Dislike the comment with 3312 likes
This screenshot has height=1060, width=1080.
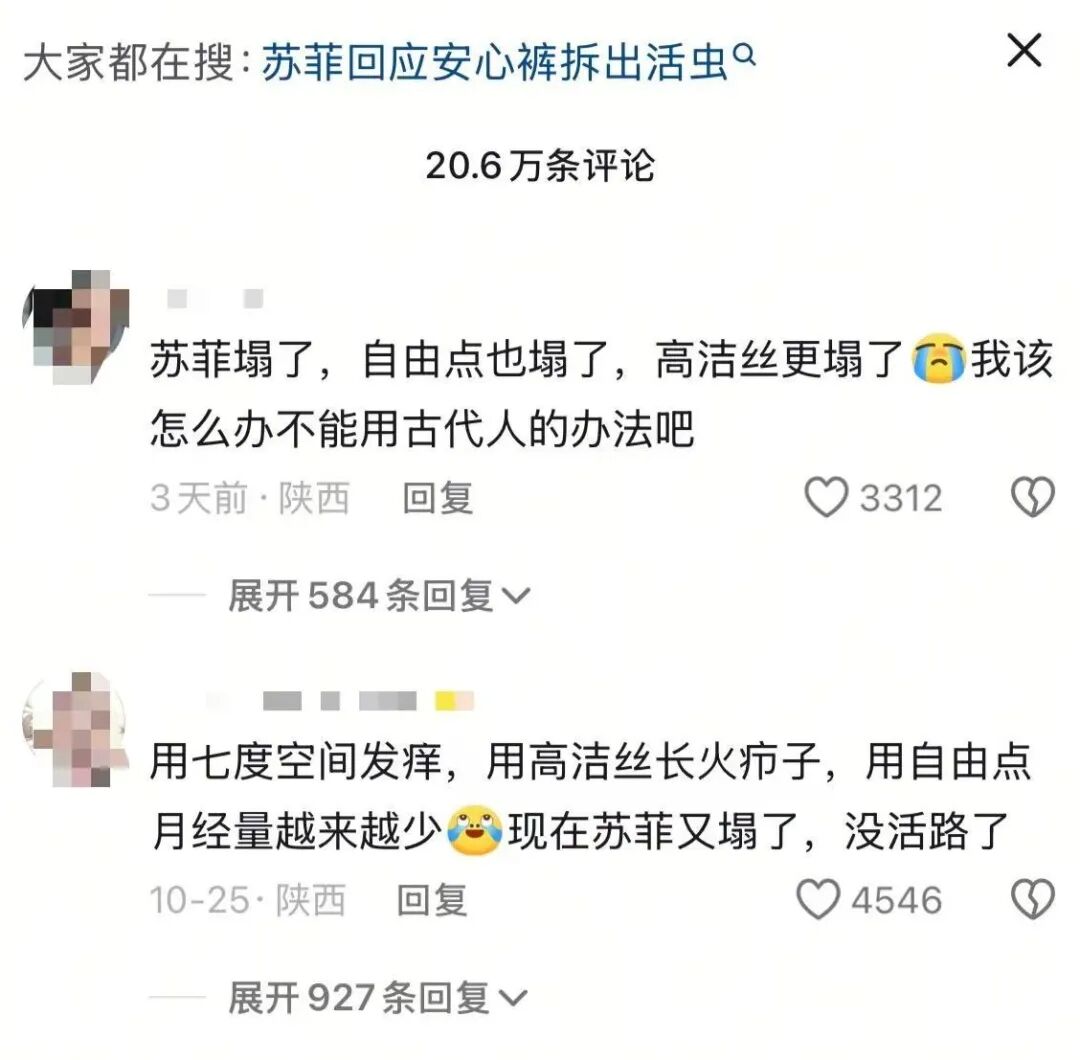pyautogui.click(x=1033, y=497)
